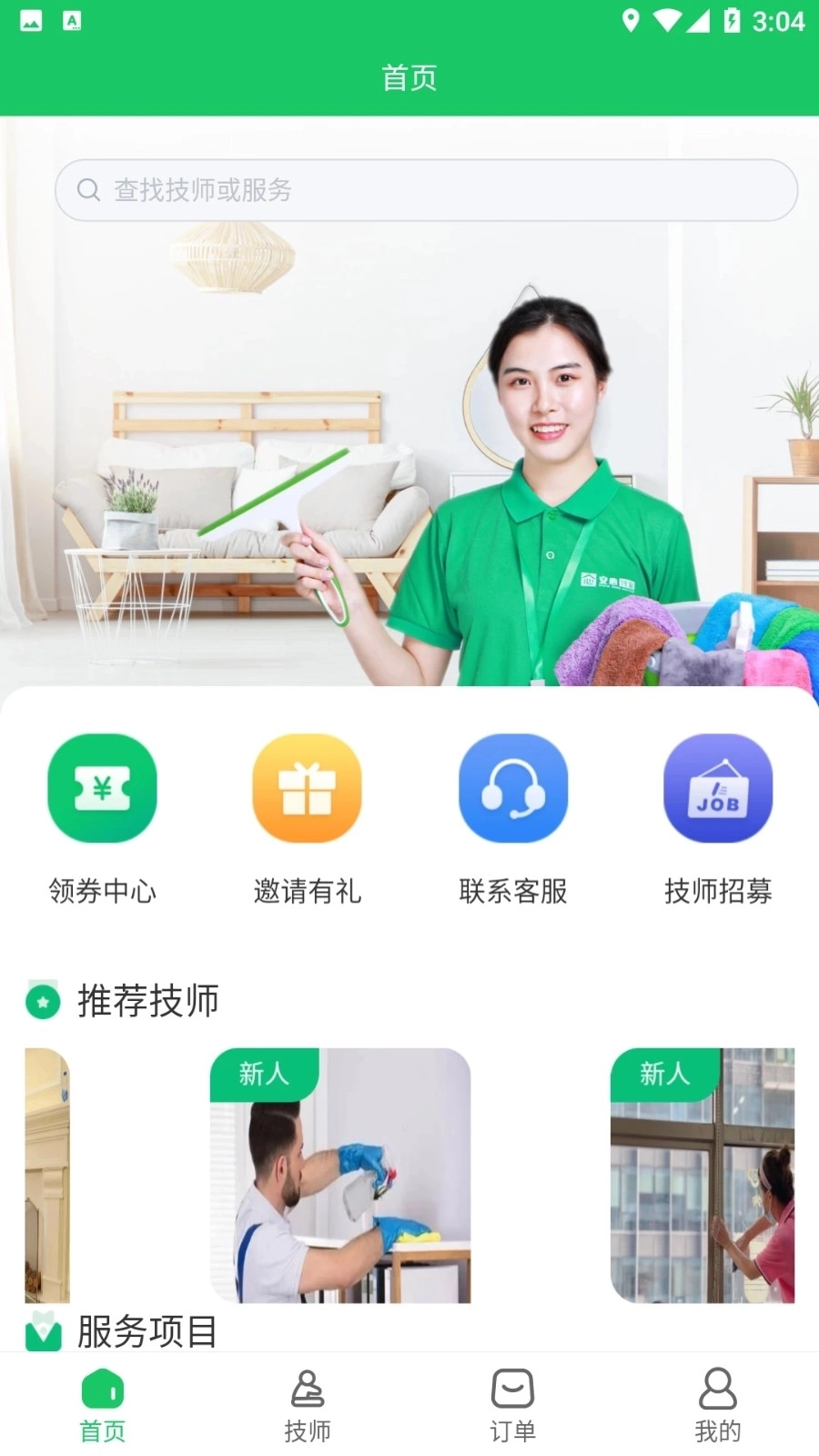Screen dimensions: 819x1456
Task: Open the window-cleaning technician card
Action: point(702,1175)
